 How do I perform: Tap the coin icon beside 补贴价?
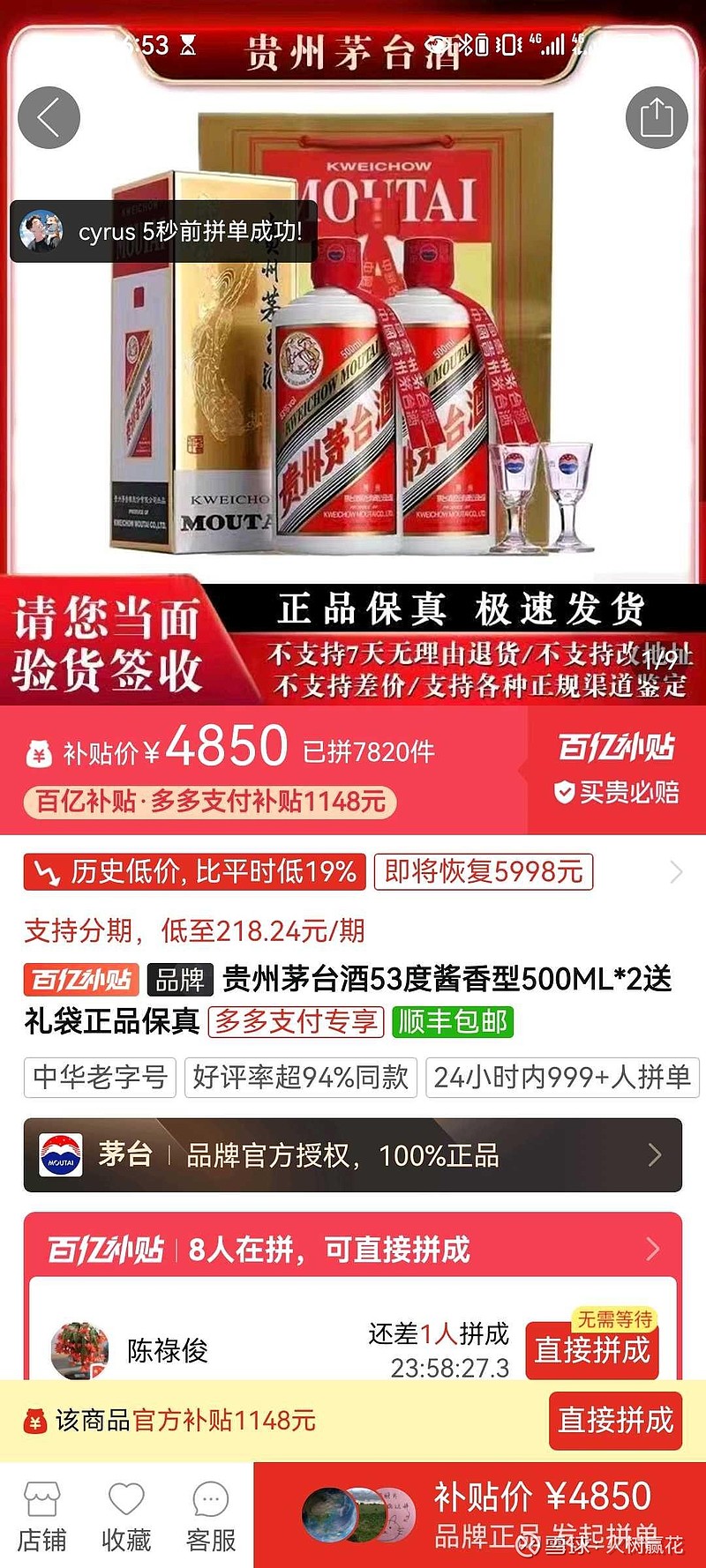tap(41, 748)
